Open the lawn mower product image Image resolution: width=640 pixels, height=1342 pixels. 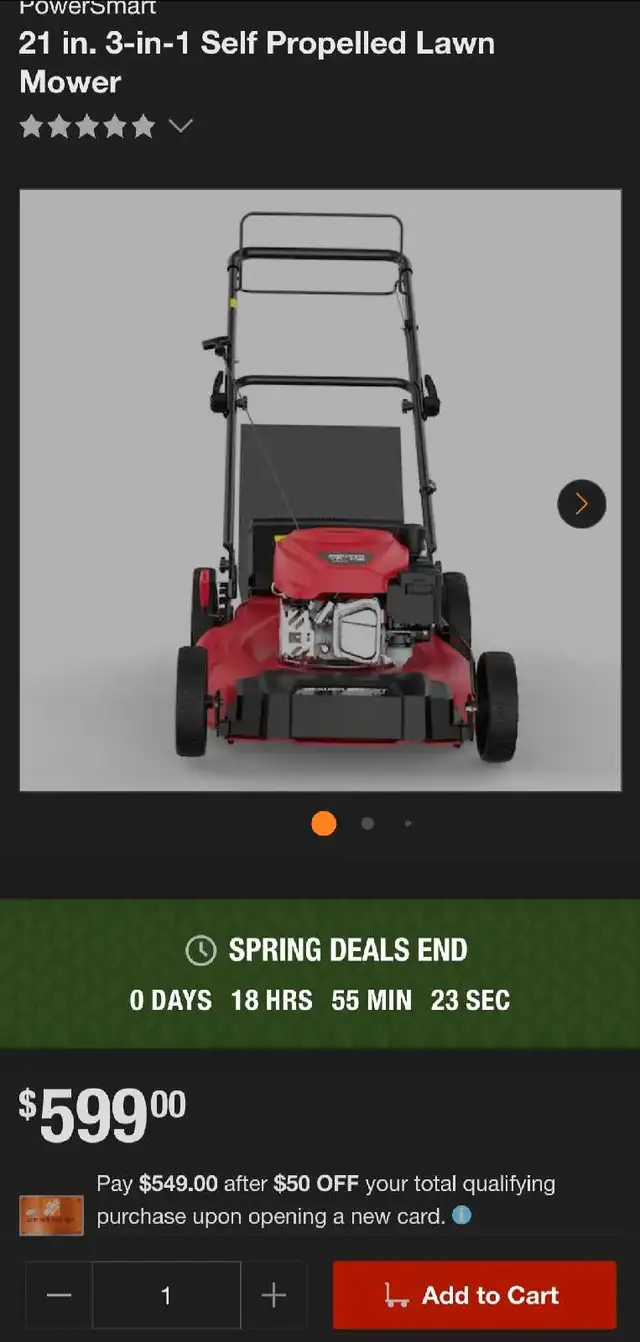pyautogui.click(x=320, y=490)
